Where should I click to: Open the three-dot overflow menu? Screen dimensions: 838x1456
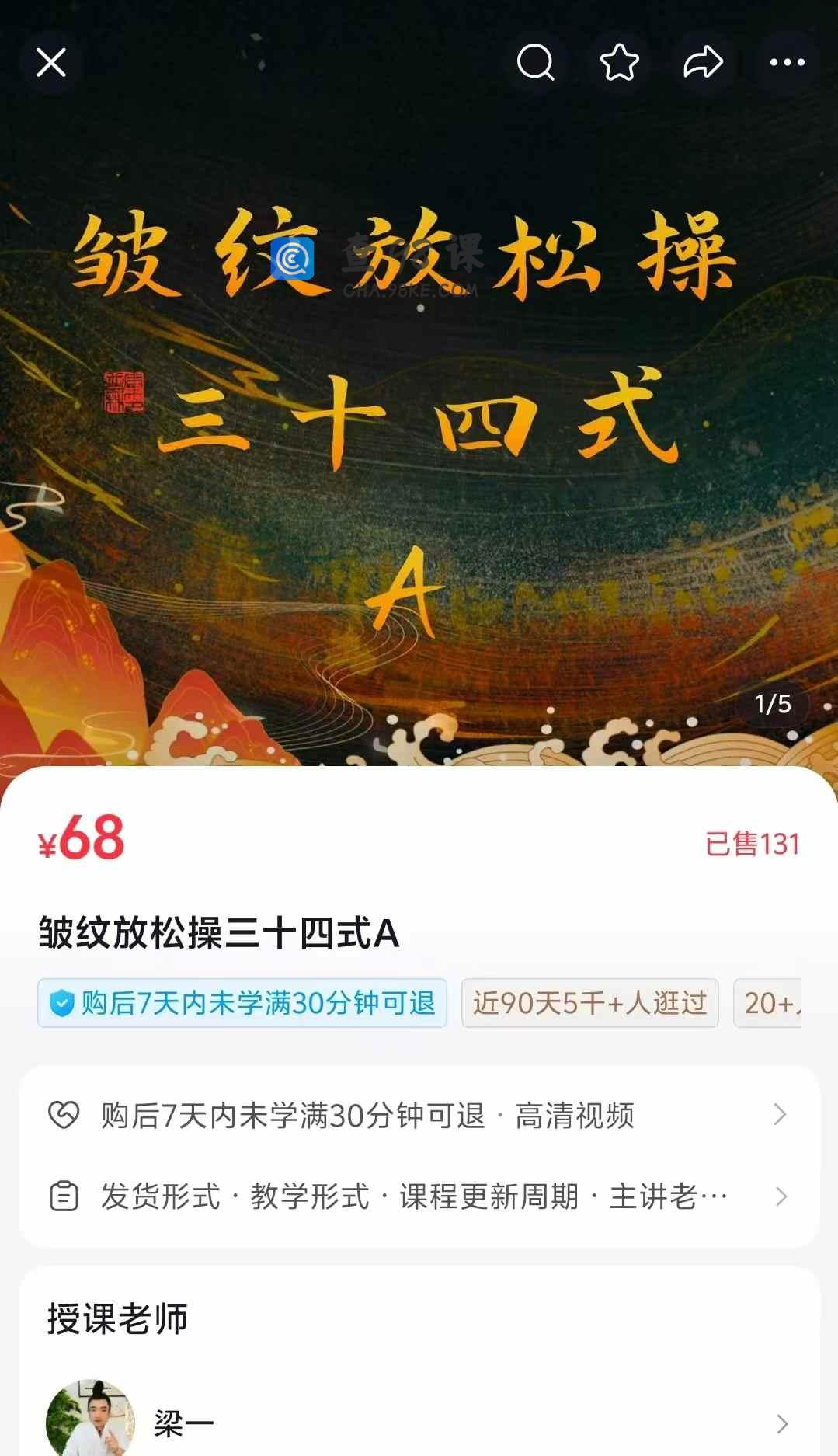tap(787, 62)
